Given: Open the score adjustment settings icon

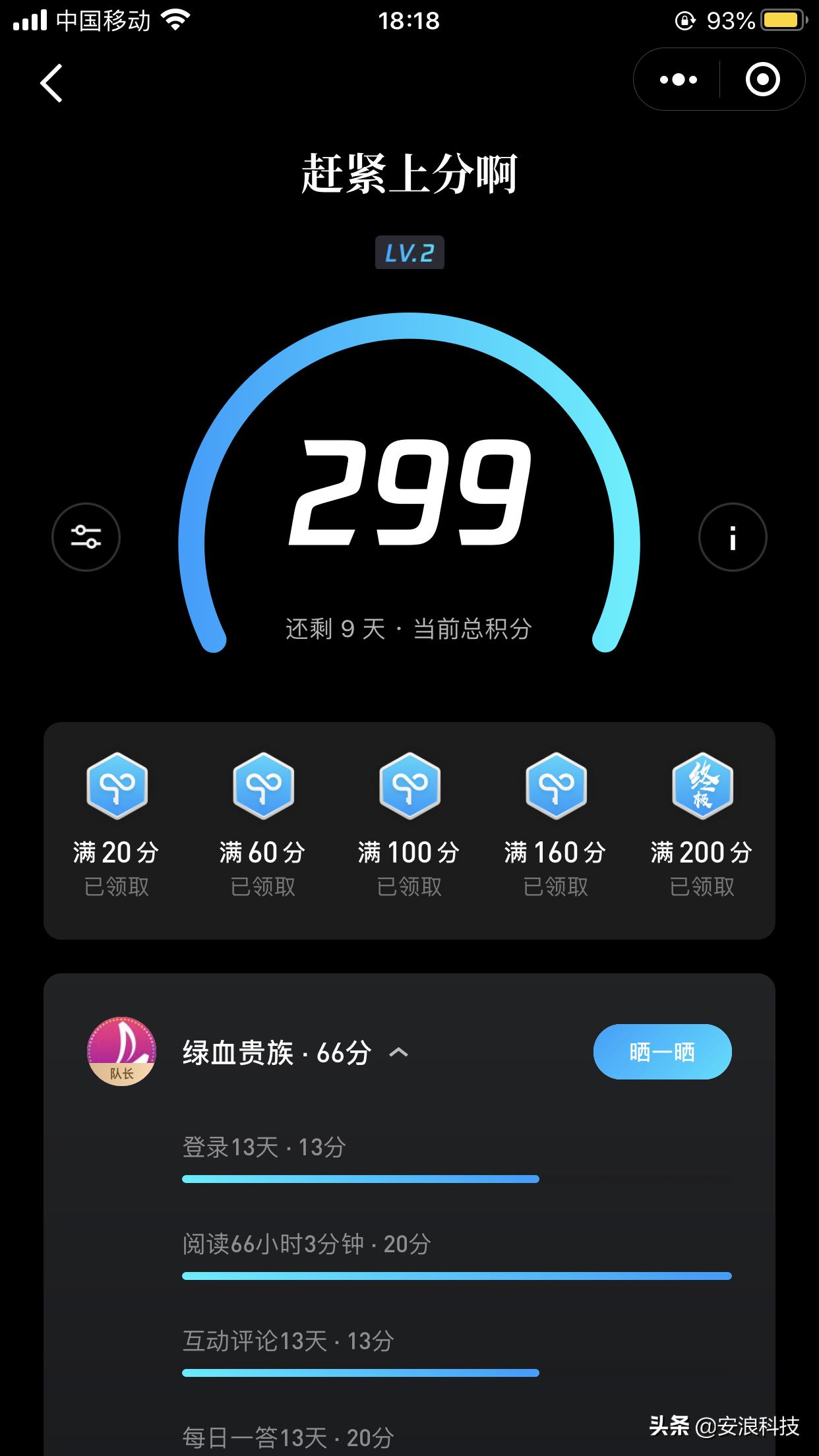Looking at the screenshot, I should click(x=86, y=538).
